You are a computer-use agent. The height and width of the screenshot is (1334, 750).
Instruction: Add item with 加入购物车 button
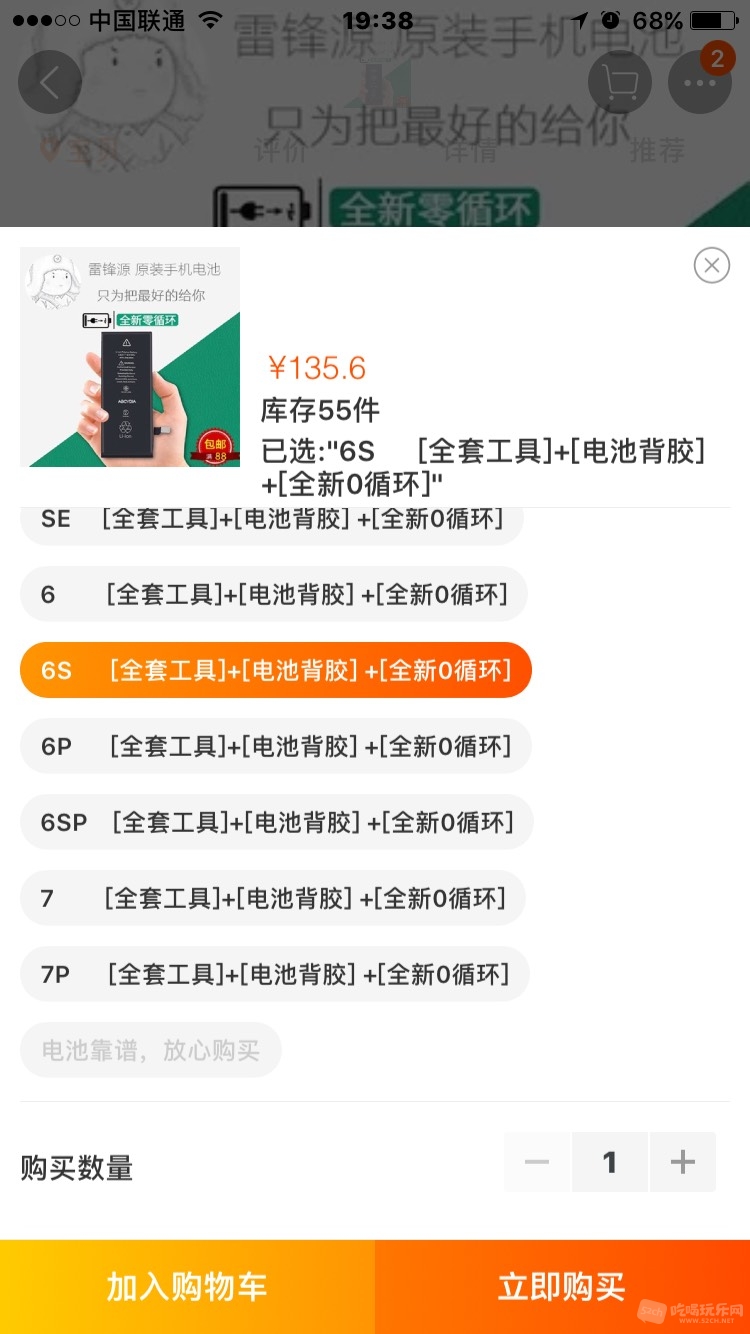187,1287
